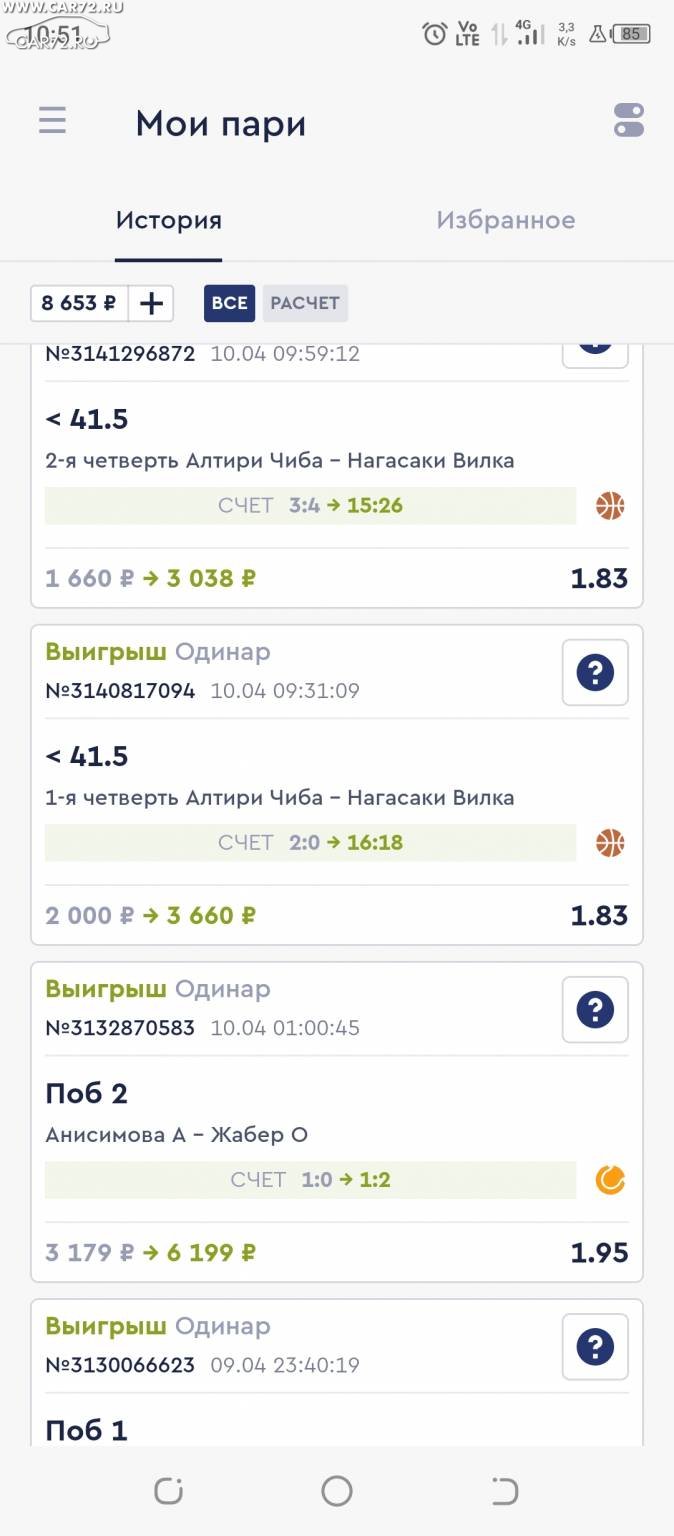Switch to the Избранное tab
Viewport: 674px width, 1536px height.
point(505,220)
